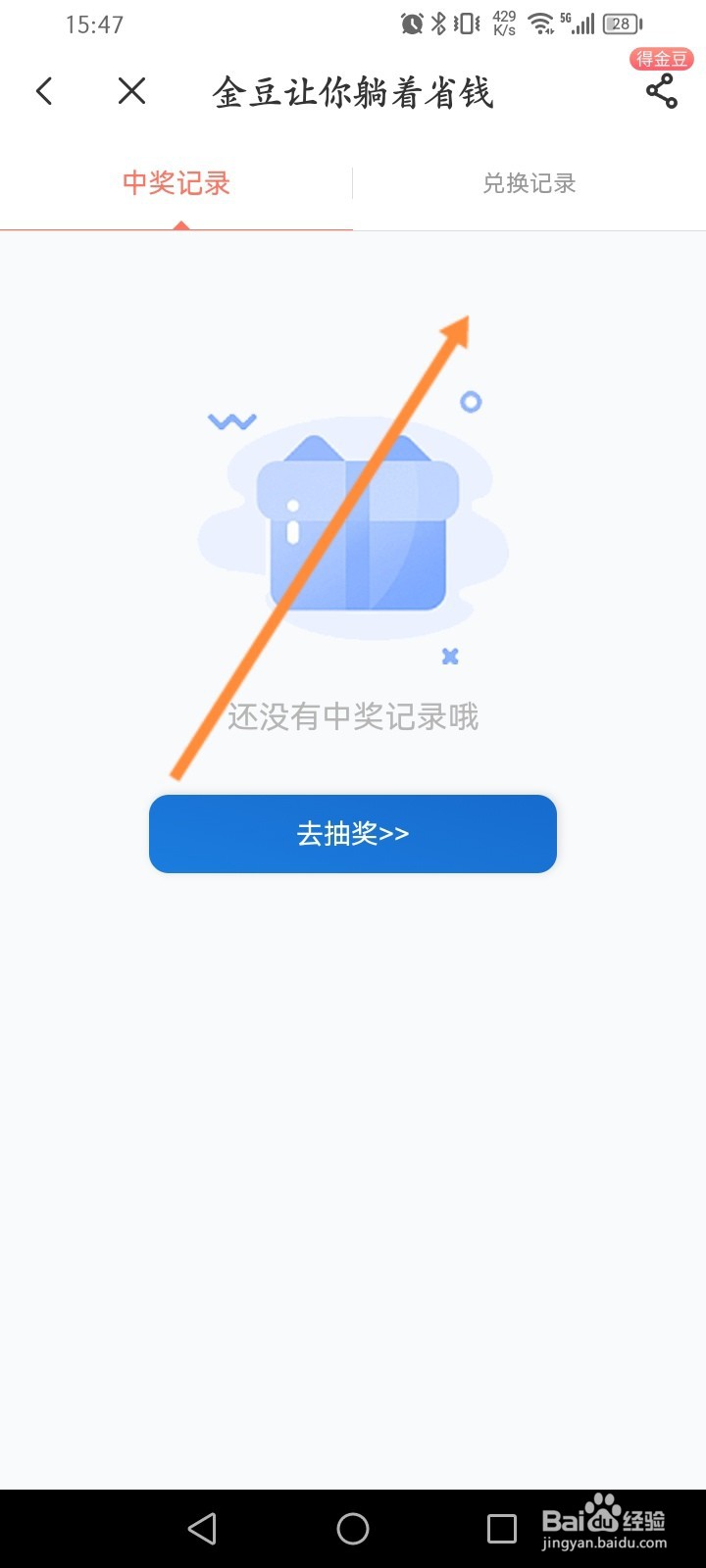Switch to the 兑换记录 tab

click(529, 183)
